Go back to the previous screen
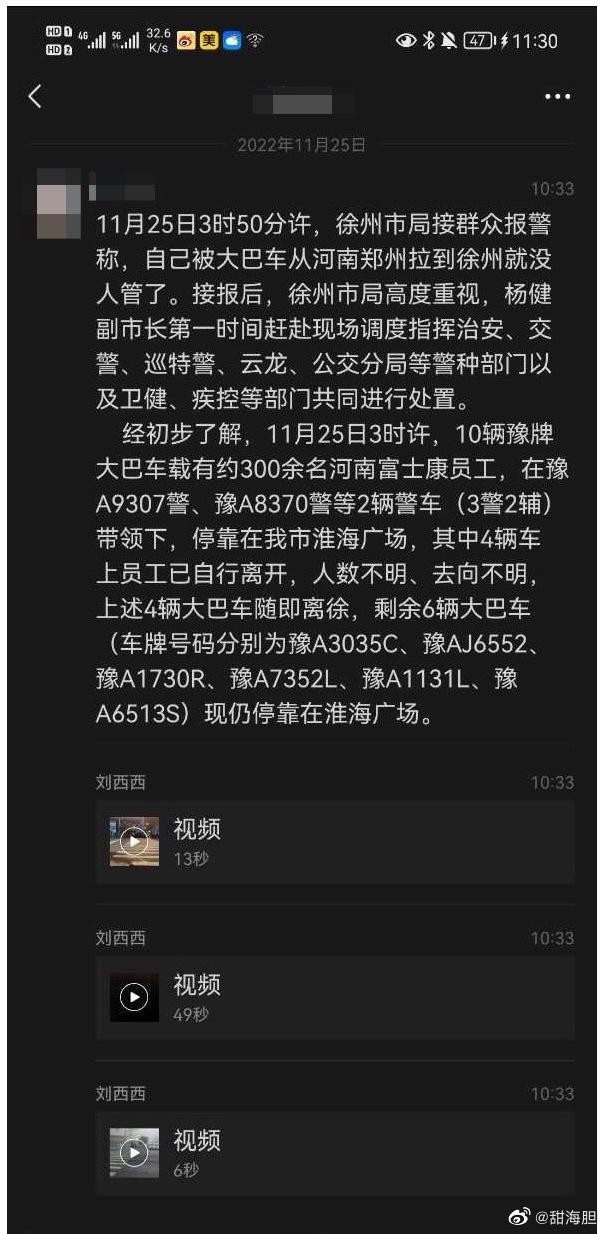The width and height of the screenshot is (604, 1234). tap(35, 96)
